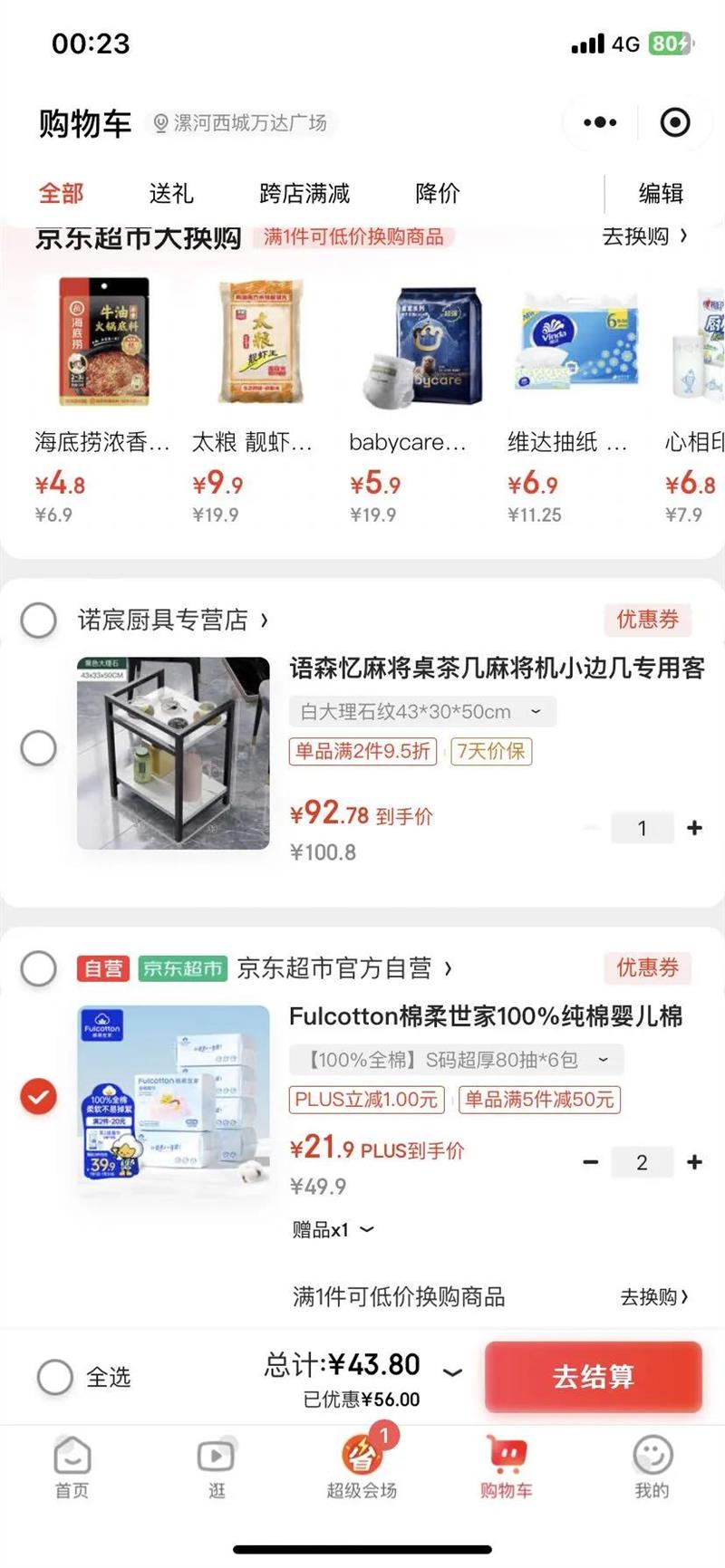The image size is (725, 1568).
Task: Select the 语森忆麻将桌茶几 item checkbox
Action: pyautogui.click(x=39, y=749)
